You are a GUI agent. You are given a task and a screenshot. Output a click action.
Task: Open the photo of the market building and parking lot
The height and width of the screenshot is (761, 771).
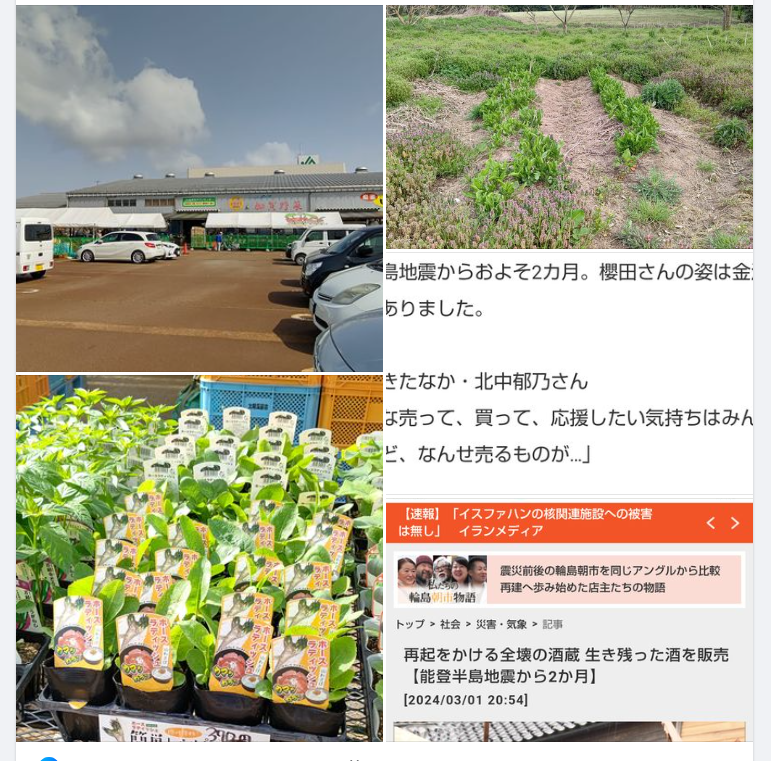(x=199, y=188)
